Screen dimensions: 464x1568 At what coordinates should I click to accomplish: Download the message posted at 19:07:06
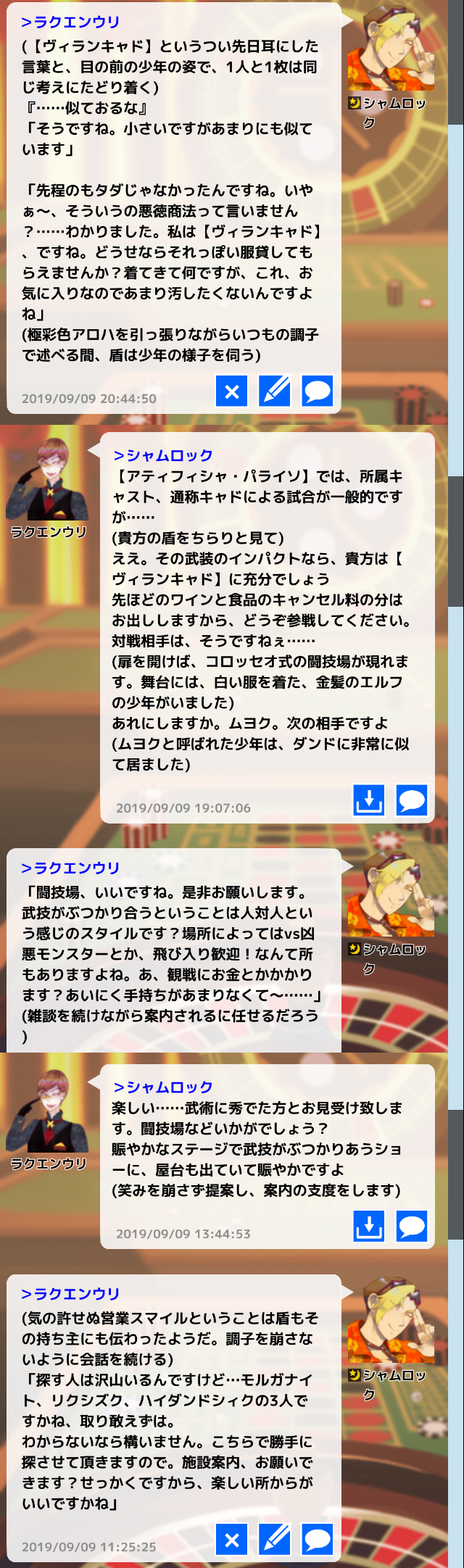[369, 800]
